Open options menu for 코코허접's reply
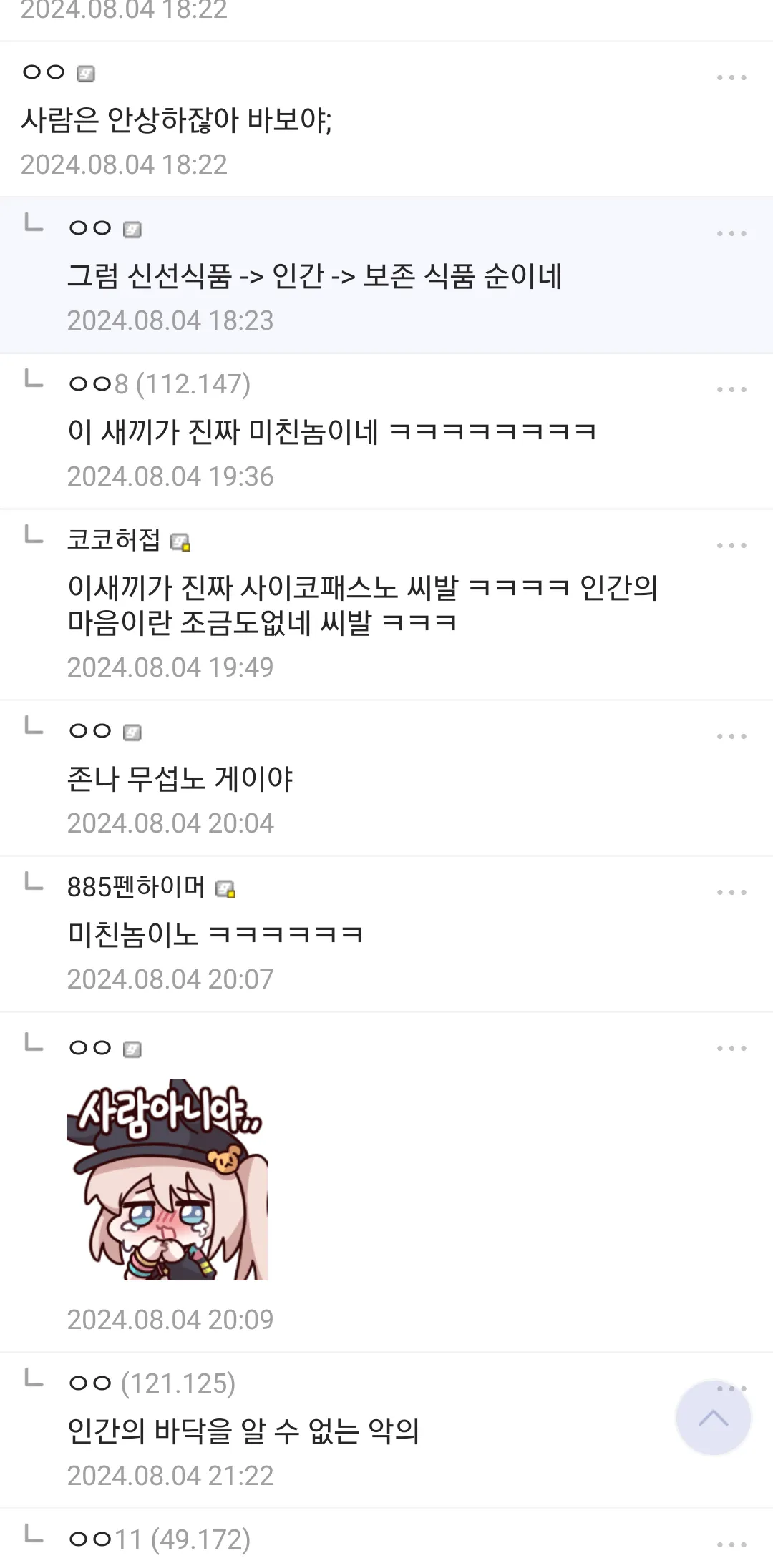The height and width of the screenshot is (1568, 773). (731, 545)
